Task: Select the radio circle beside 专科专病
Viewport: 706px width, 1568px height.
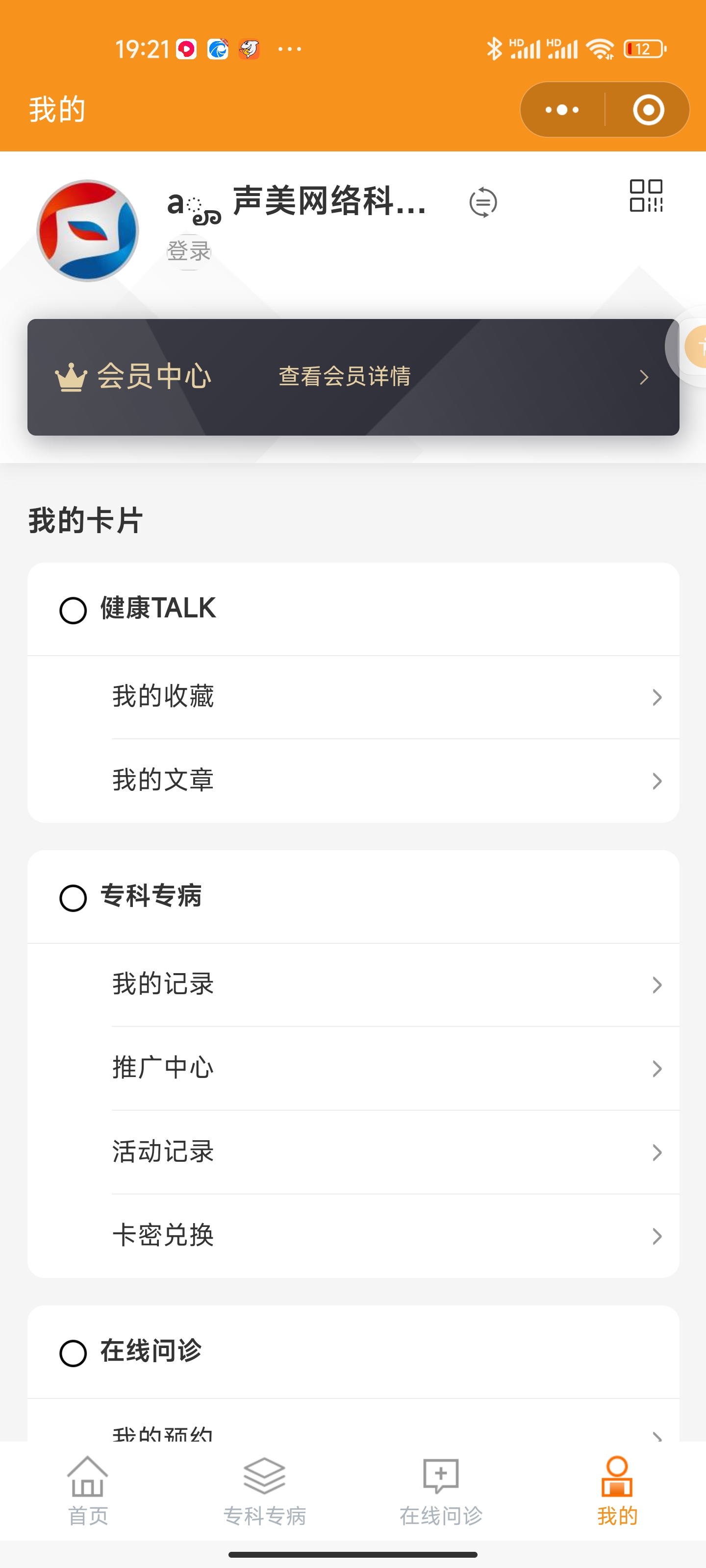Action: pos(73,898)
